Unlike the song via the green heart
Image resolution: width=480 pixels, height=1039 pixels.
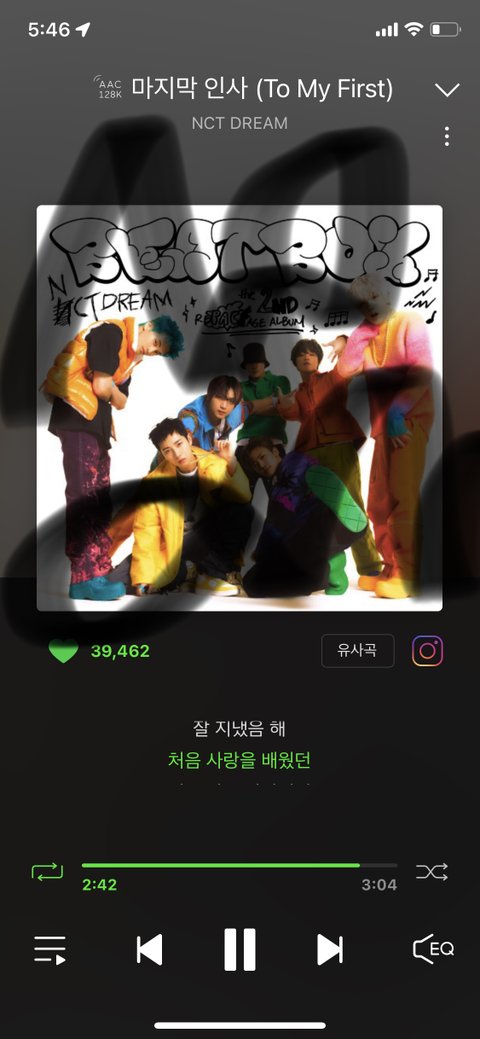point(64,651)
